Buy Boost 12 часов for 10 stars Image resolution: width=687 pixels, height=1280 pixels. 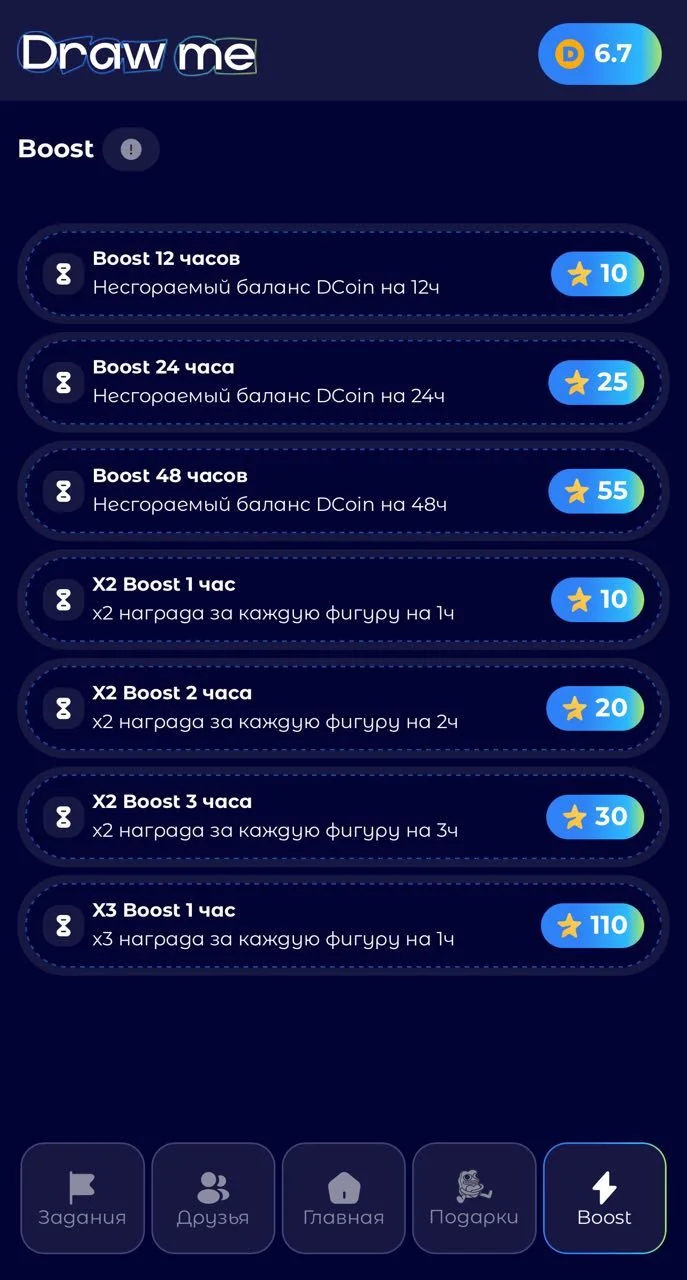click(x=597, y=274)
